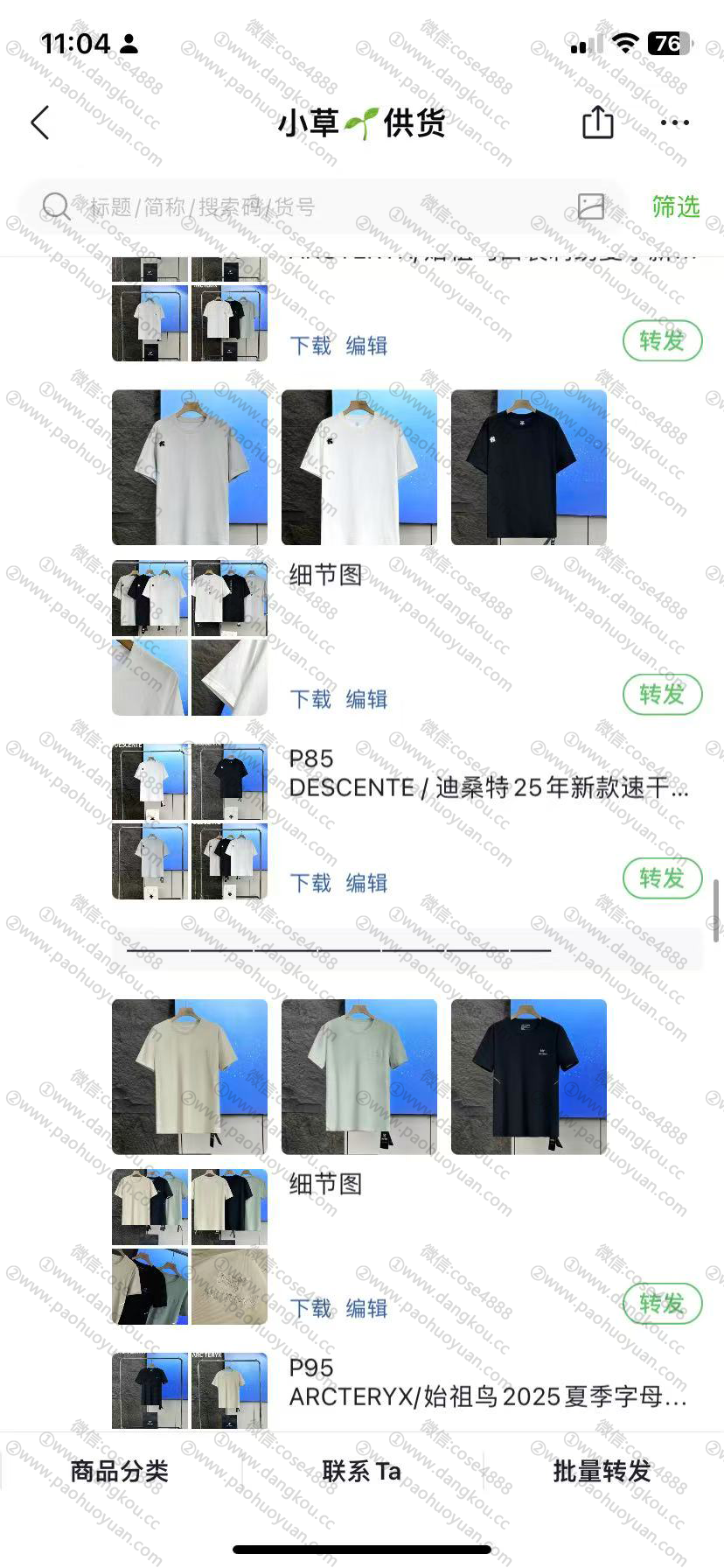Viewport: 724px width, 1568px height.
Task: Go back with the arrow
Action: click(40, 123)
